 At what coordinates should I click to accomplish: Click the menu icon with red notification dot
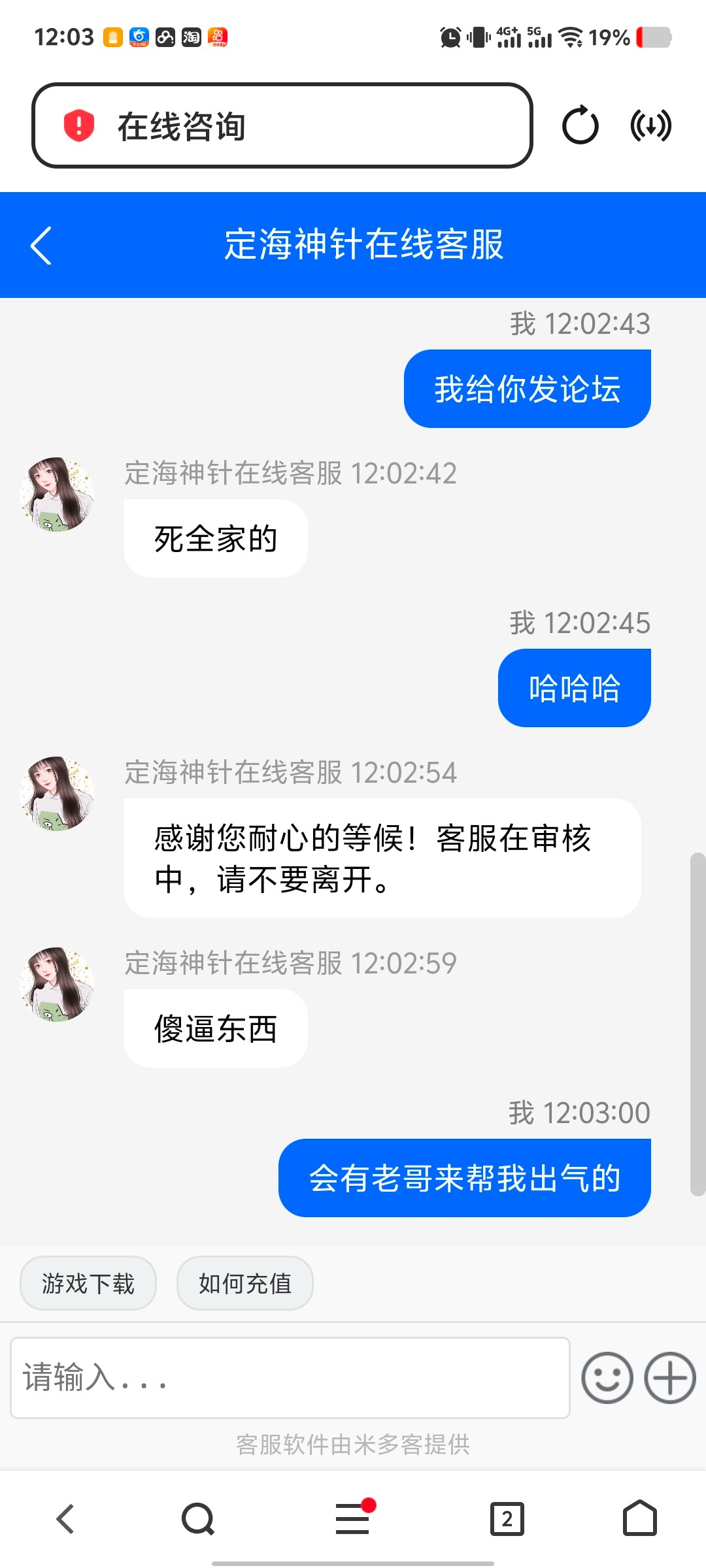[353, 1518]
